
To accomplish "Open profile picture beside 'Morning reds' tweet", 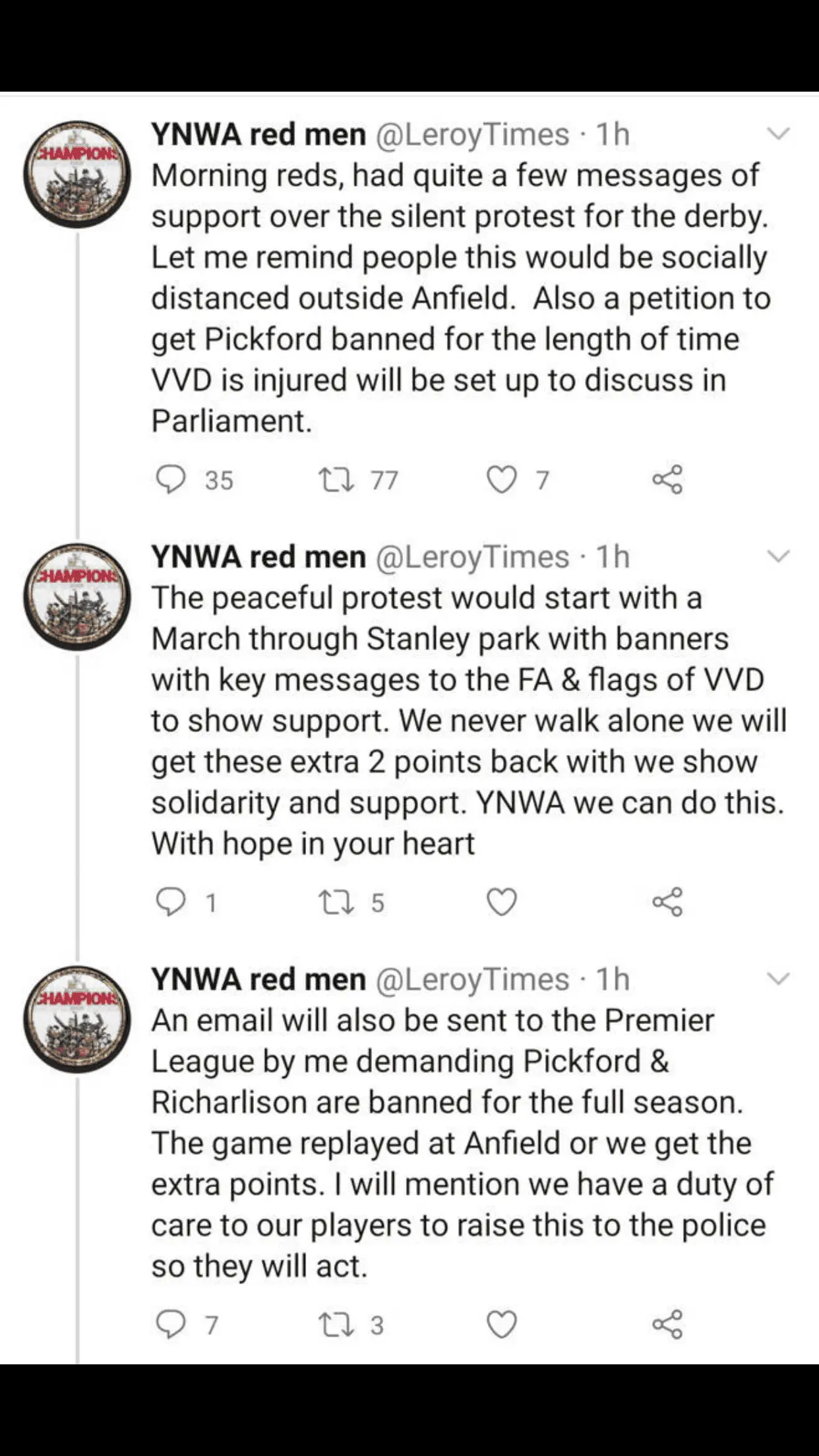I will tap(77, 174).
